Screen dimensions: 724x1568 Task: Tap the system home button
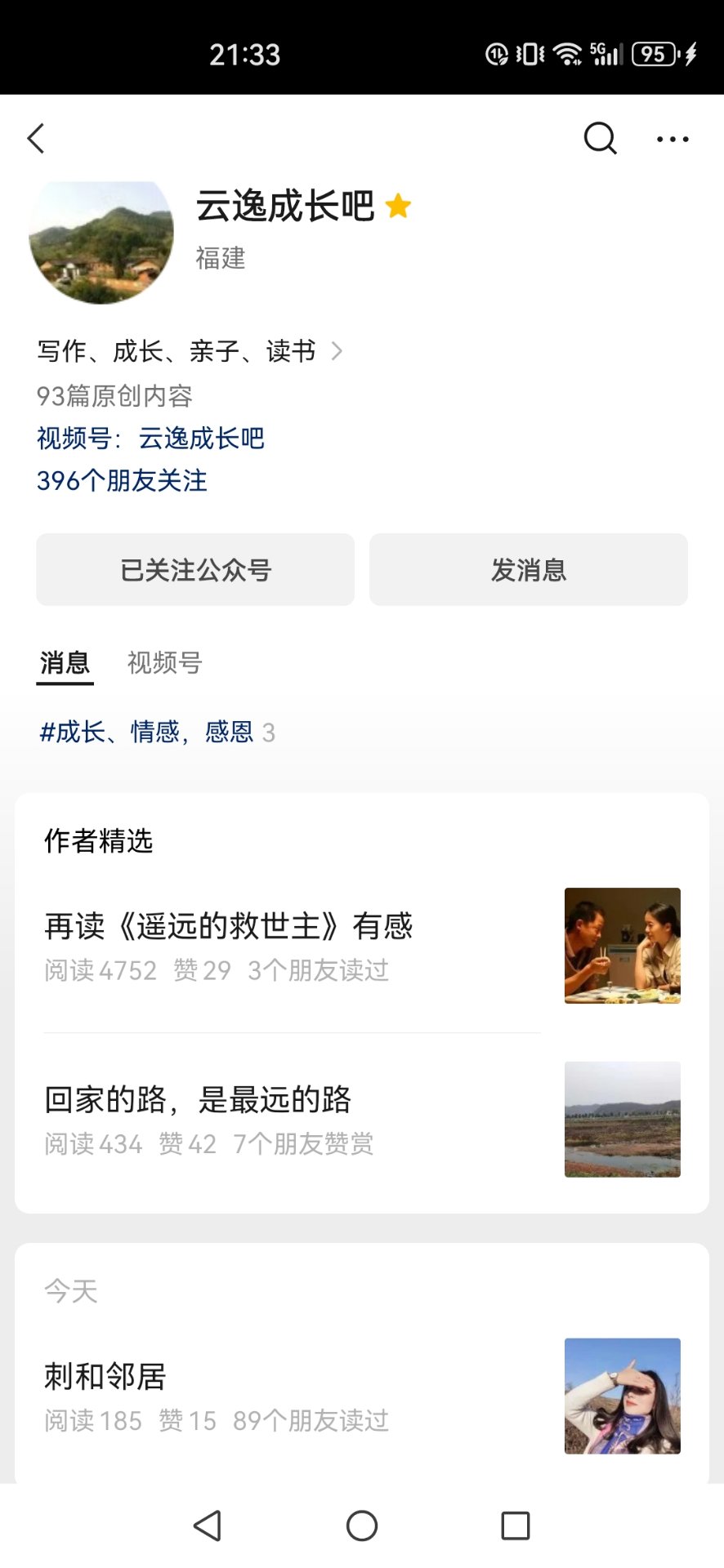362,1526
